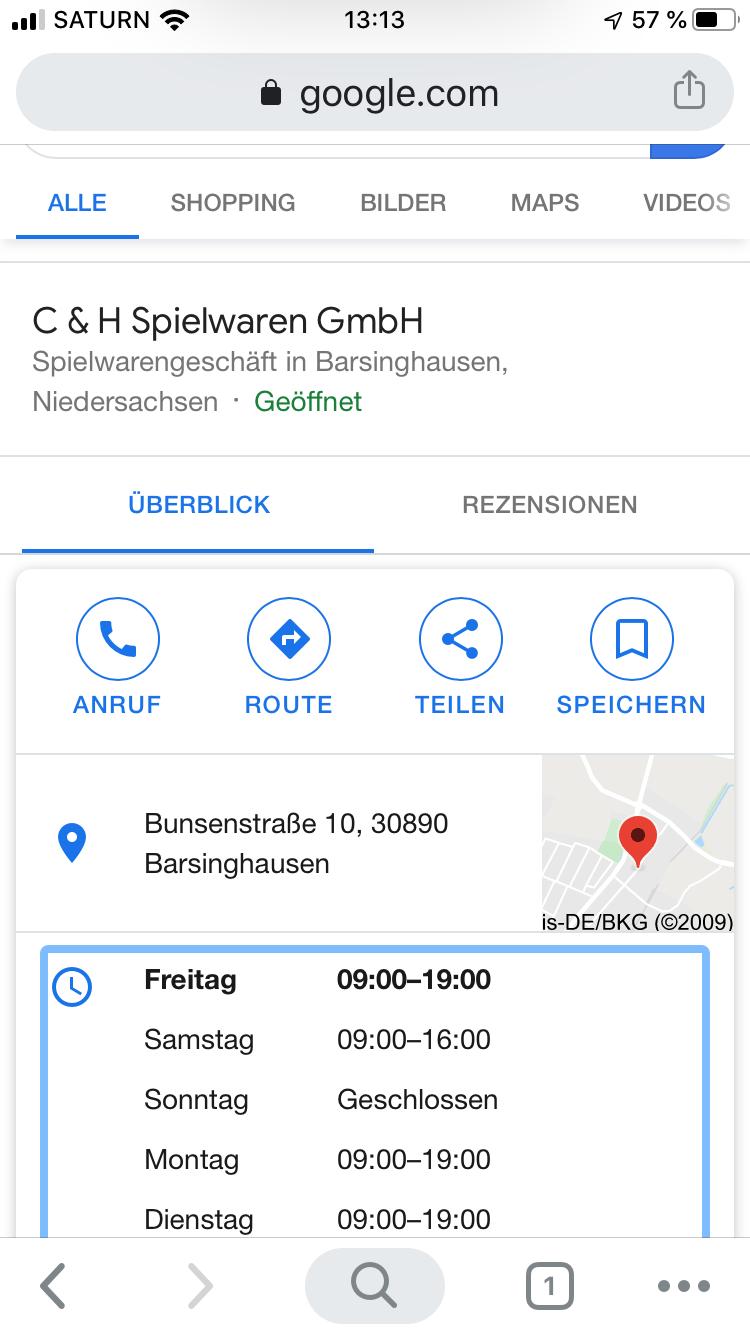
Task: Select the Alle search tab
Action: [77, 202]
